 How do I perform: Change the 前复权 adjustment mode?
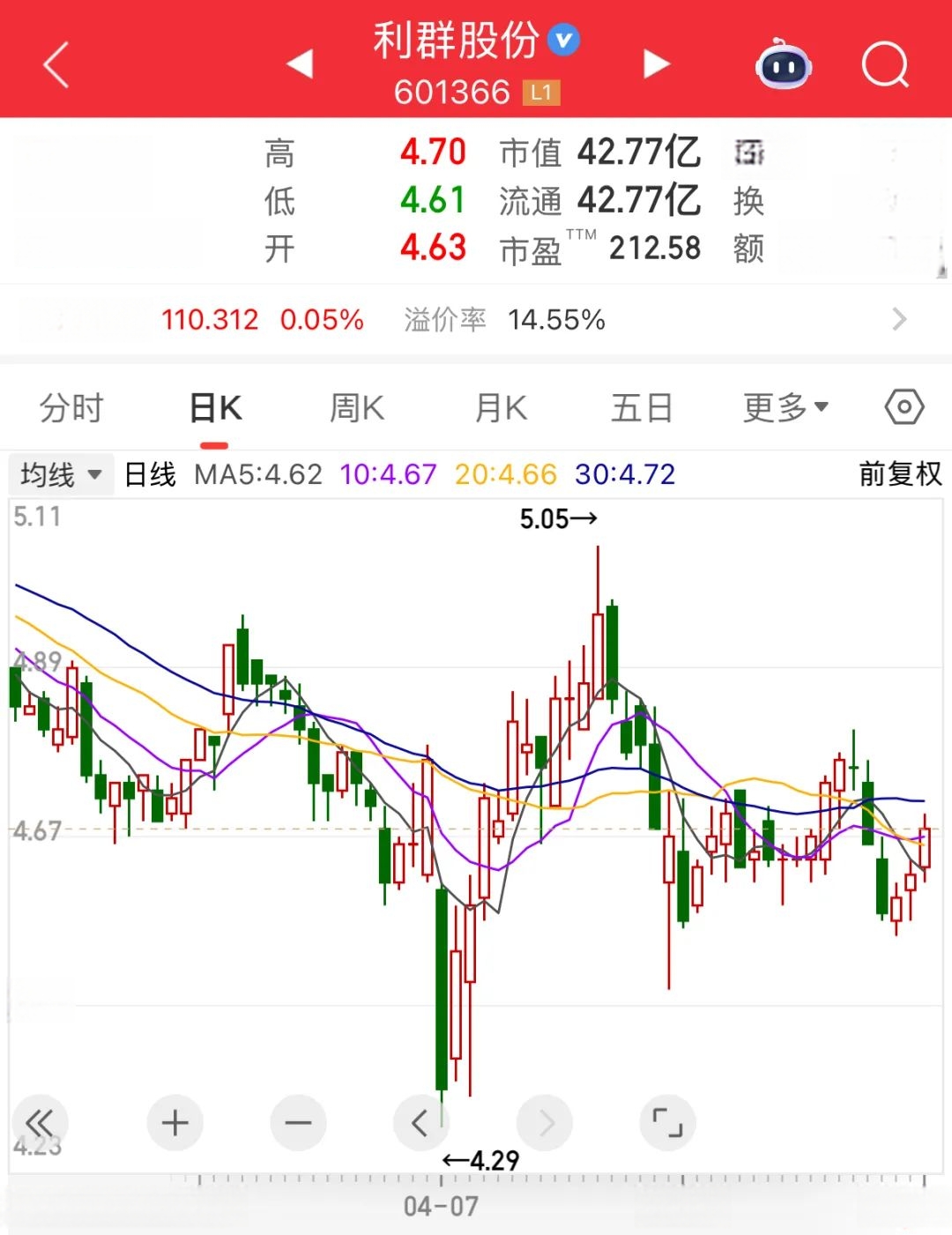pyautogui.click(x=900, y=474)
